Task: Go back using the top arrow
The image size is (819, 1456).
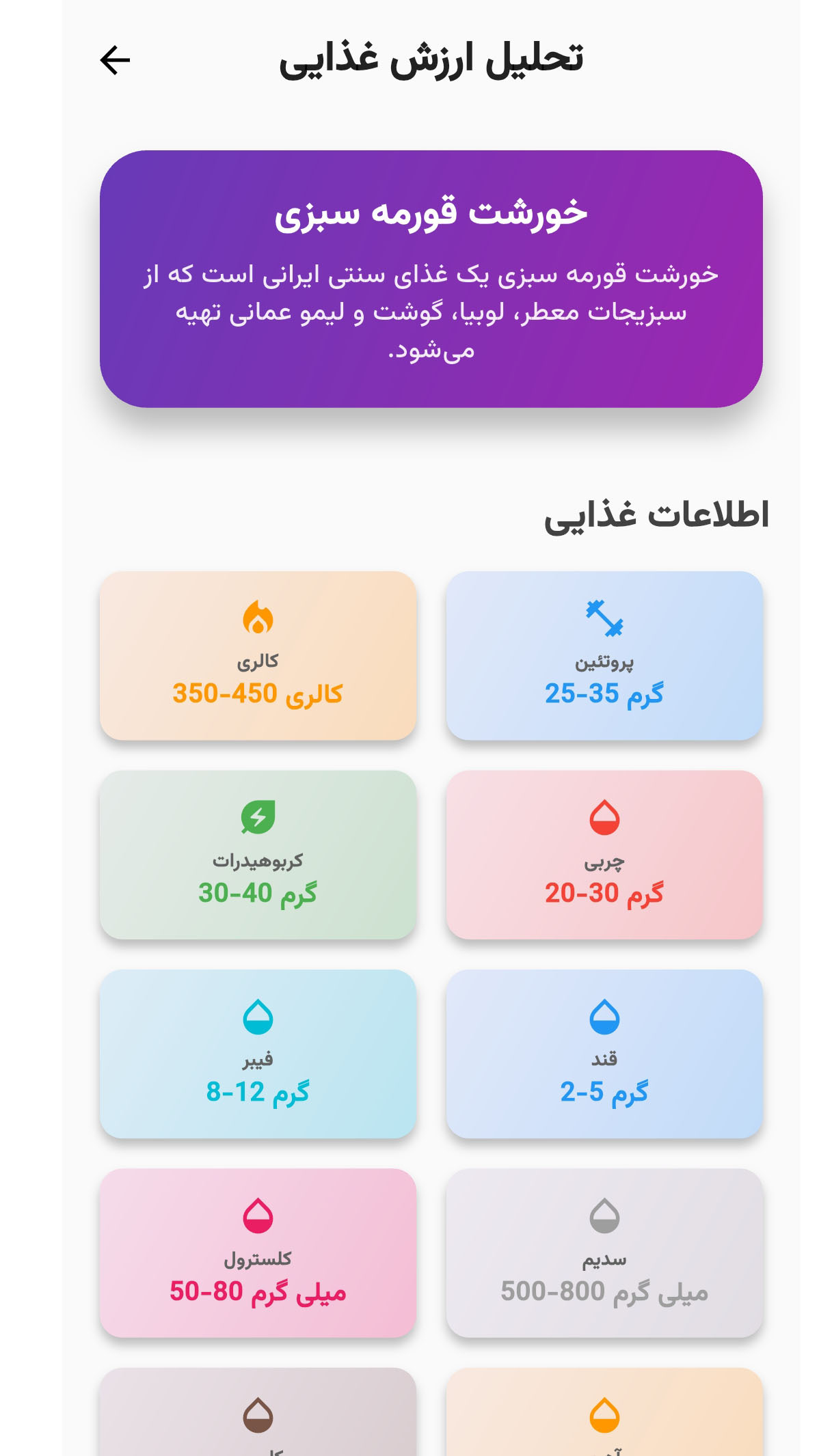Action: (115, 60)
